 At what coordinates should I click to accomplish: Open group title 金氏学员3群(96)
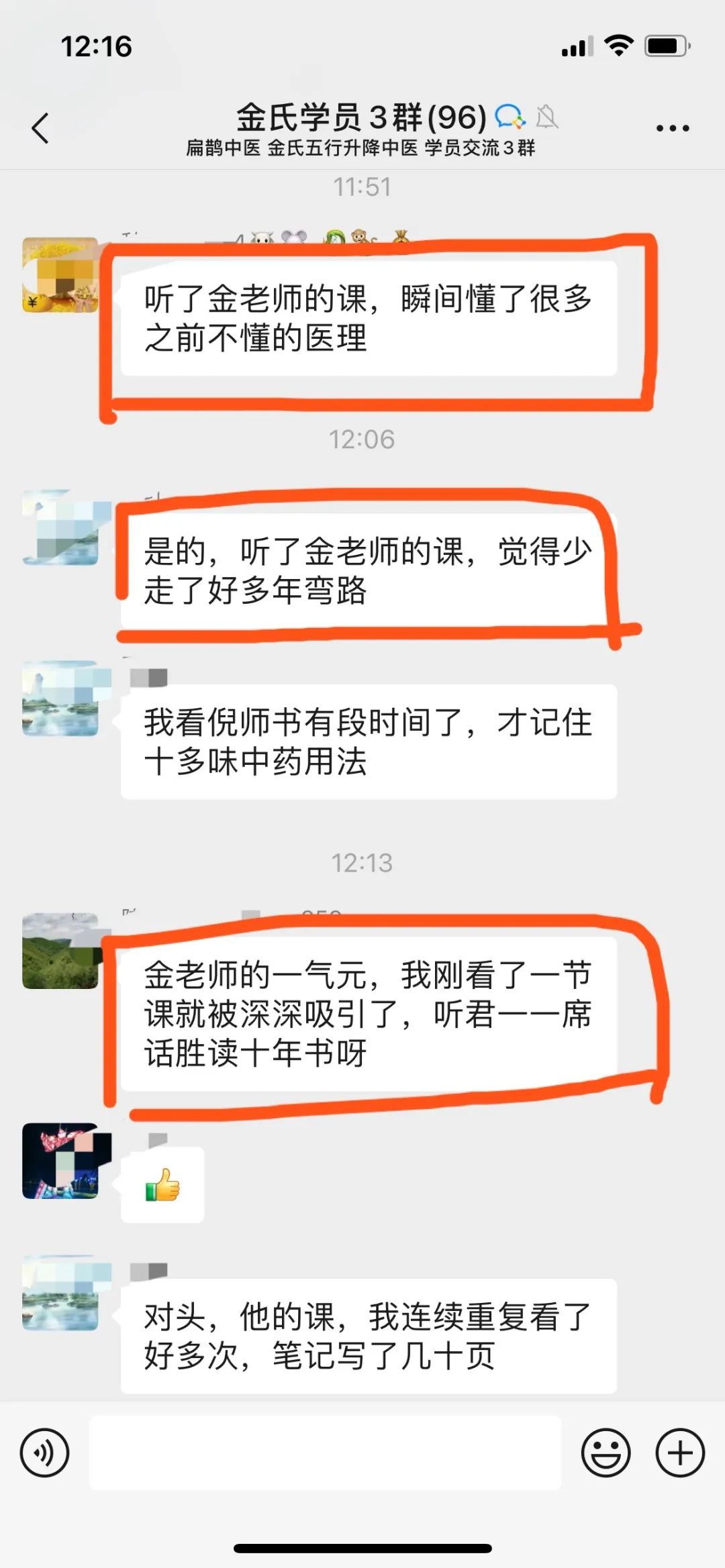[359, 116]
